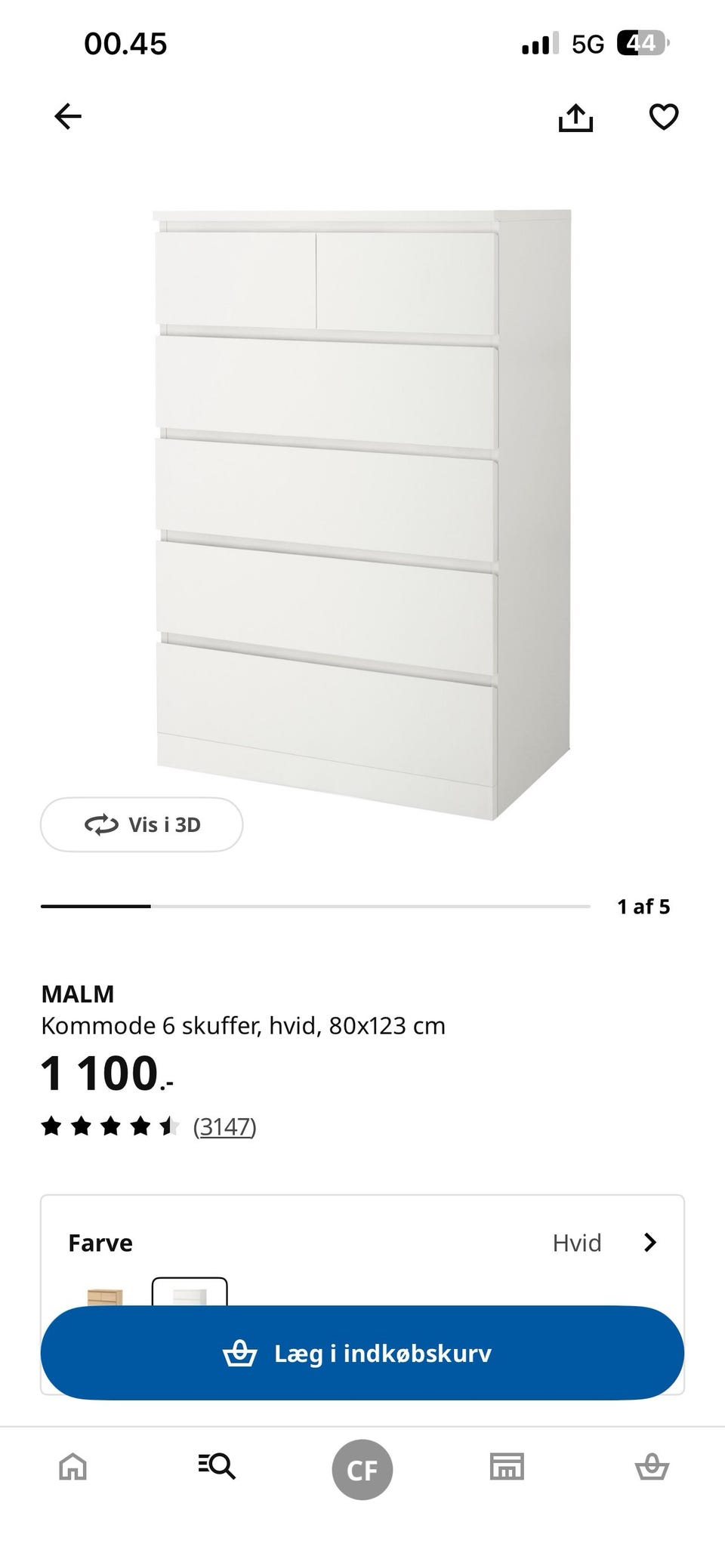
Task: Open the shopping basket in bottom navigation
Action: (x=652, y=1468)
